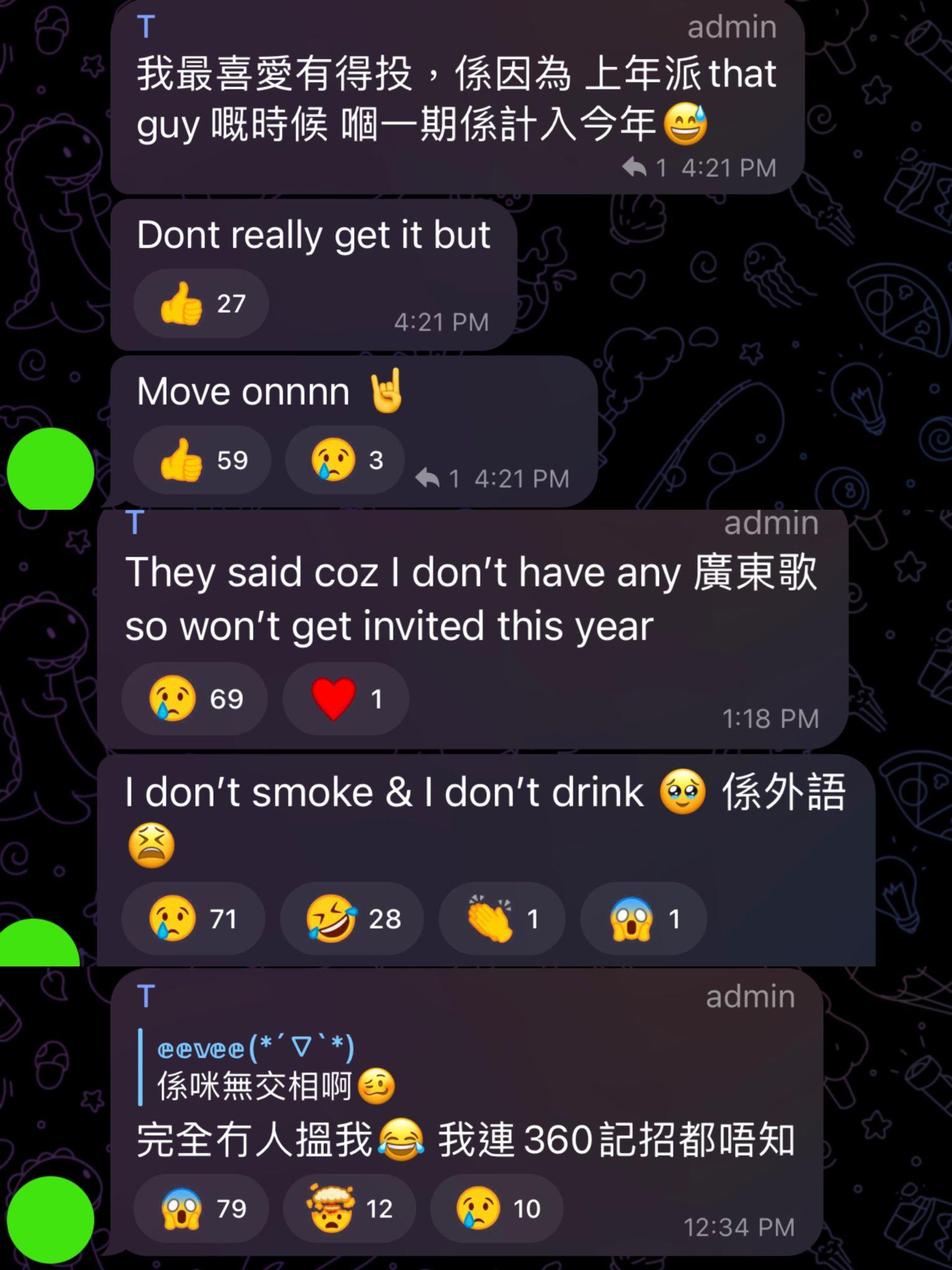Tap crying reaction with 10 count
952x1270 pixels.
click(x=496, y=1209)
